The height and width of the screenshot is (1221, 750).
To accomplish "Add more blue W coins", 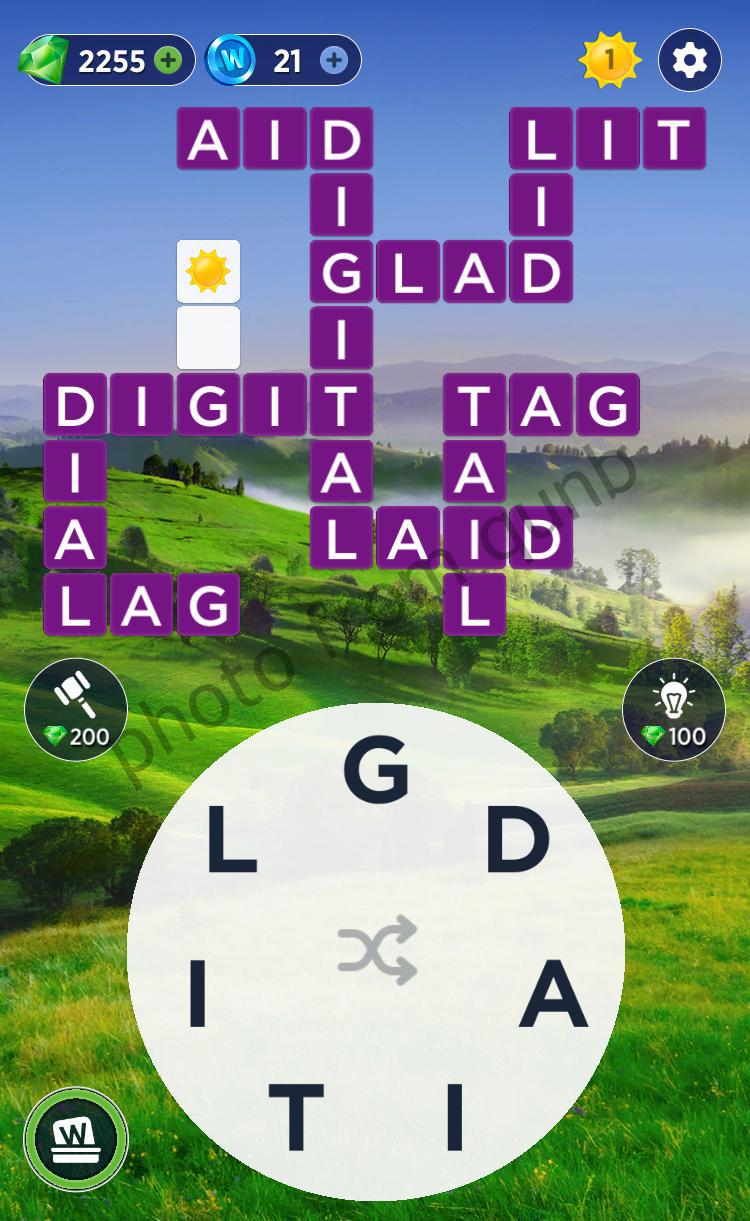I will 334,61.
